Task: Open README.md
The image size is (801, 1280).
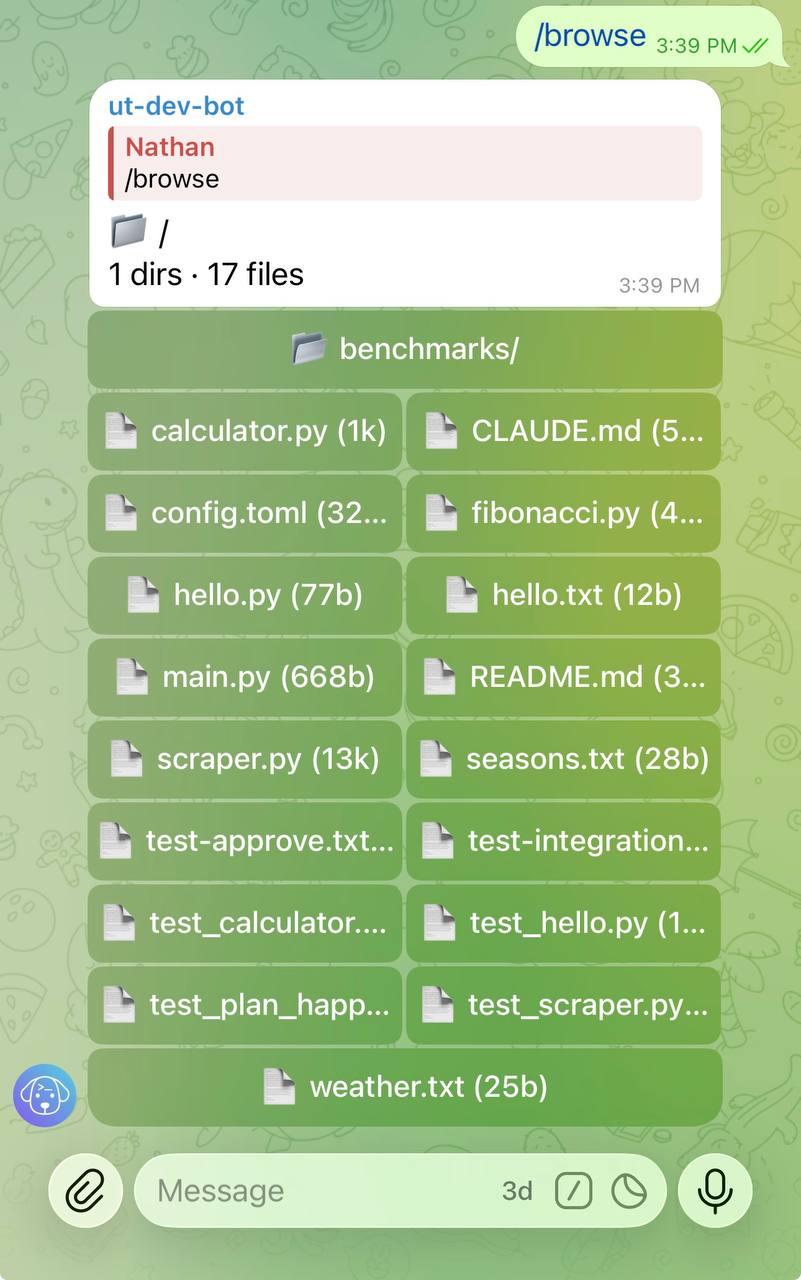Action: click(563, 677)
